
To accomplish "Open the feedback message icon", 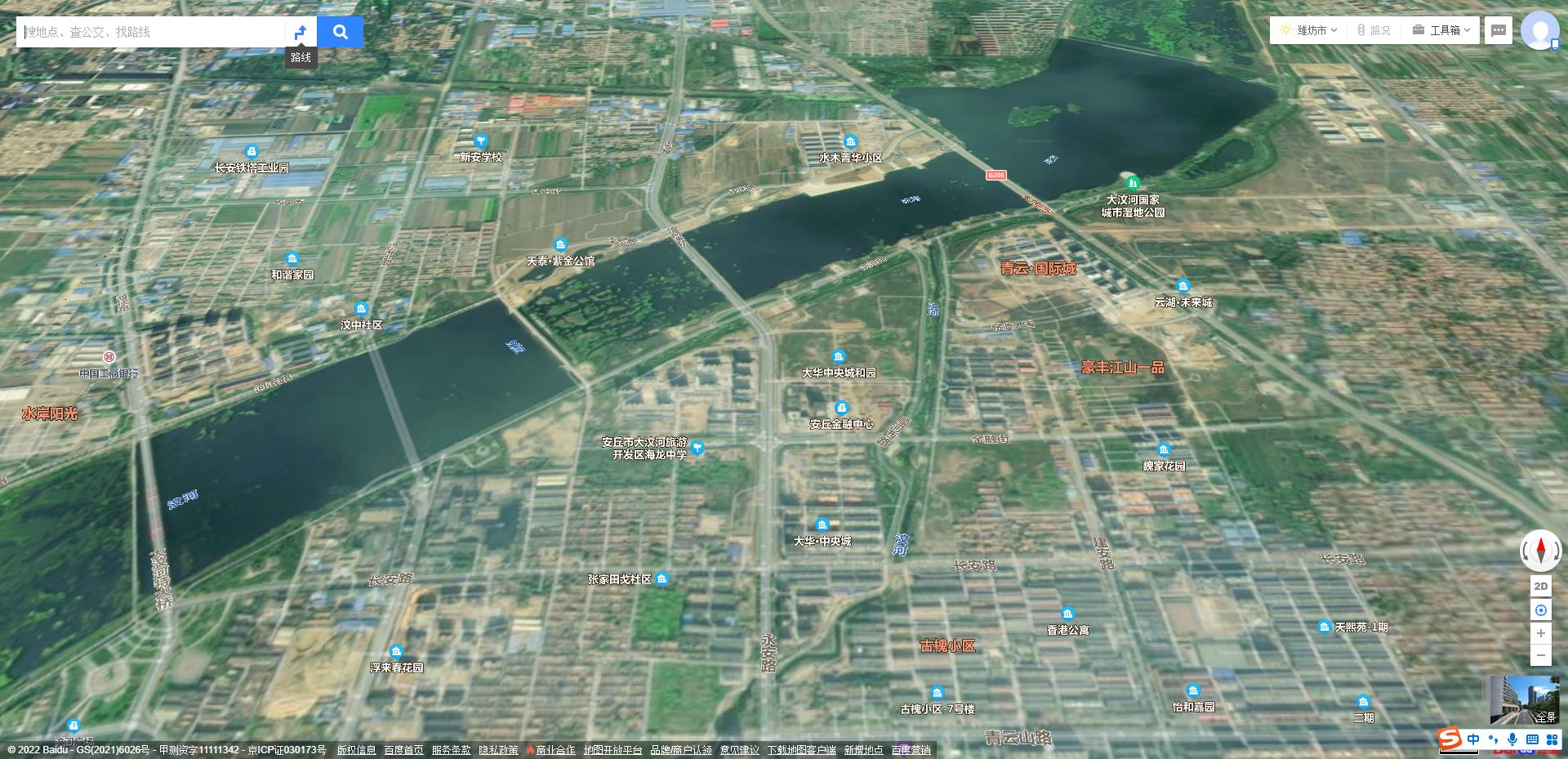I will pos(1499,30).
